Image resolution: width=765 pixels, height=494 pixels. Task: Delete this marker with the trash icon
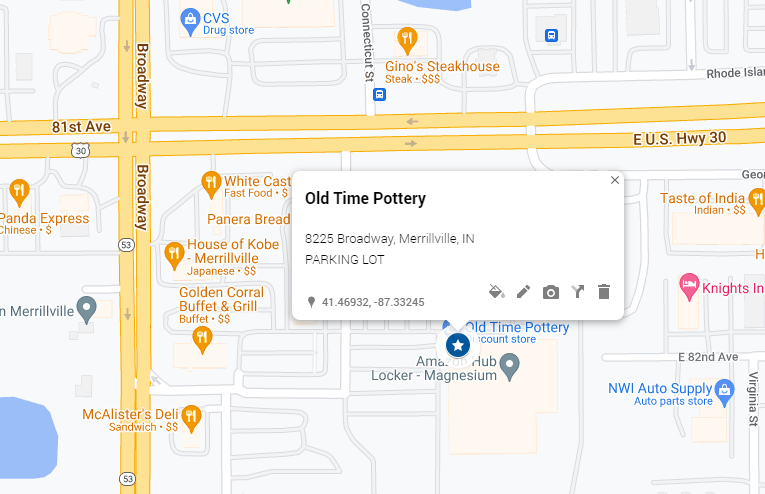pos(604,292)
